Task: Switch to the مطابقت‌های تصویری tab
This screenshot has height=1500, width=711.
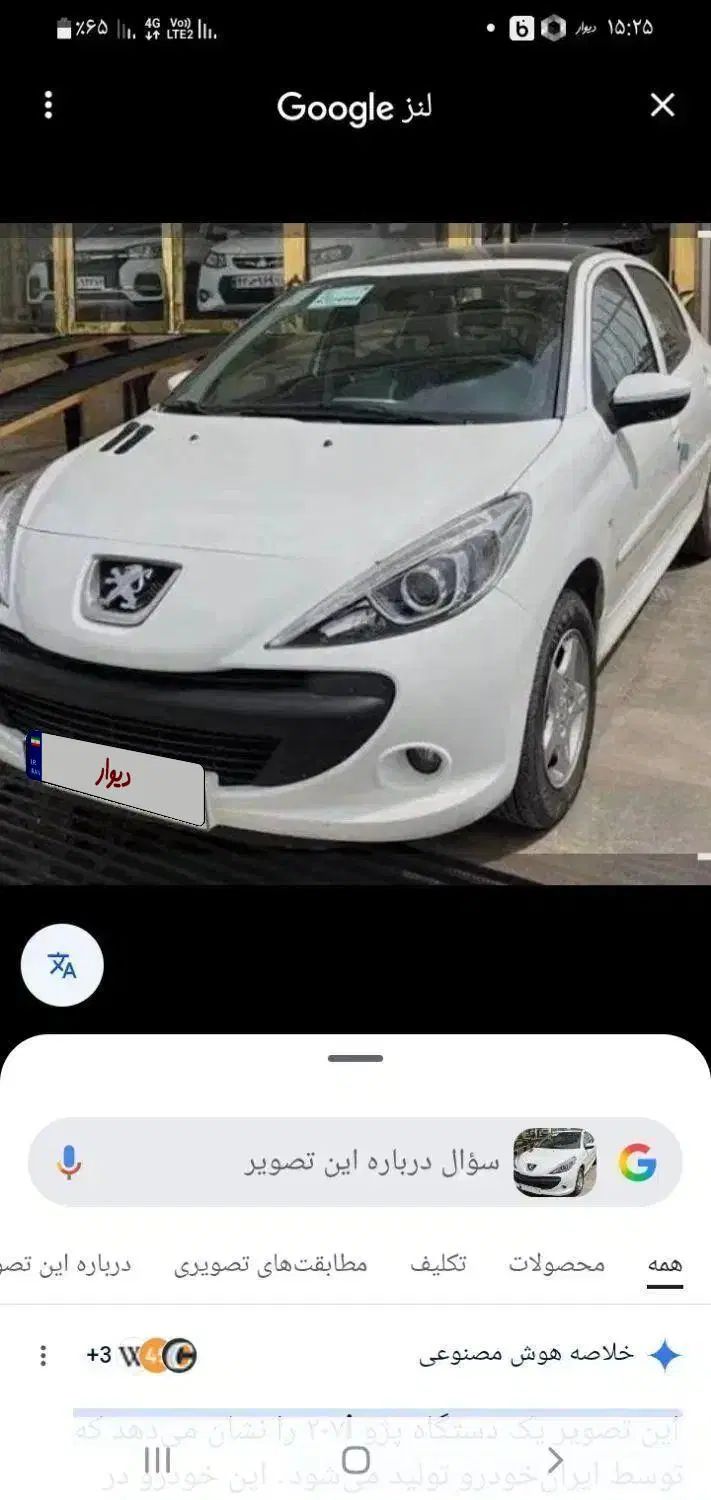Action: (x=271, y=1264)
